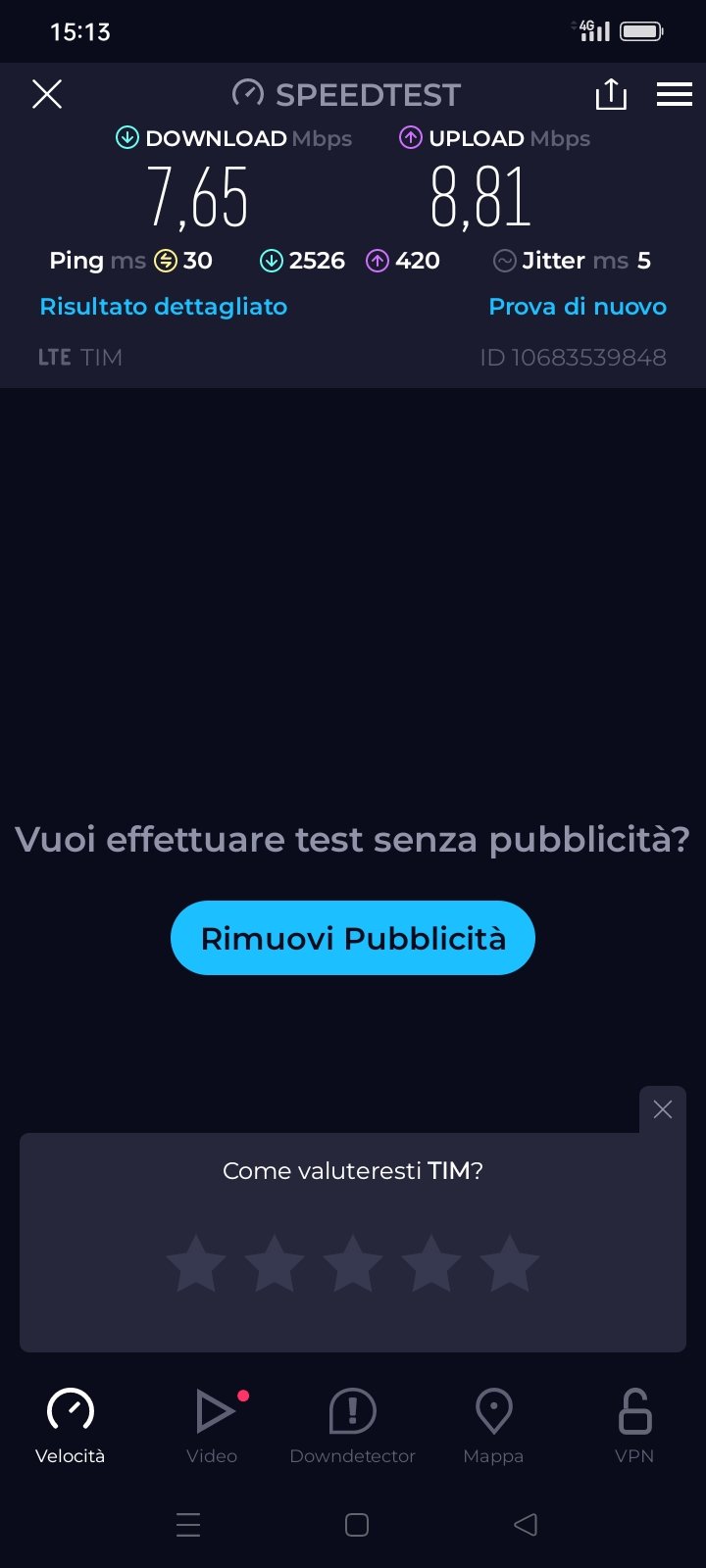Viewport: 706px width, 1568px height.
Task: Tap Prova di nuovo to retest
Action: click(578, 307)
